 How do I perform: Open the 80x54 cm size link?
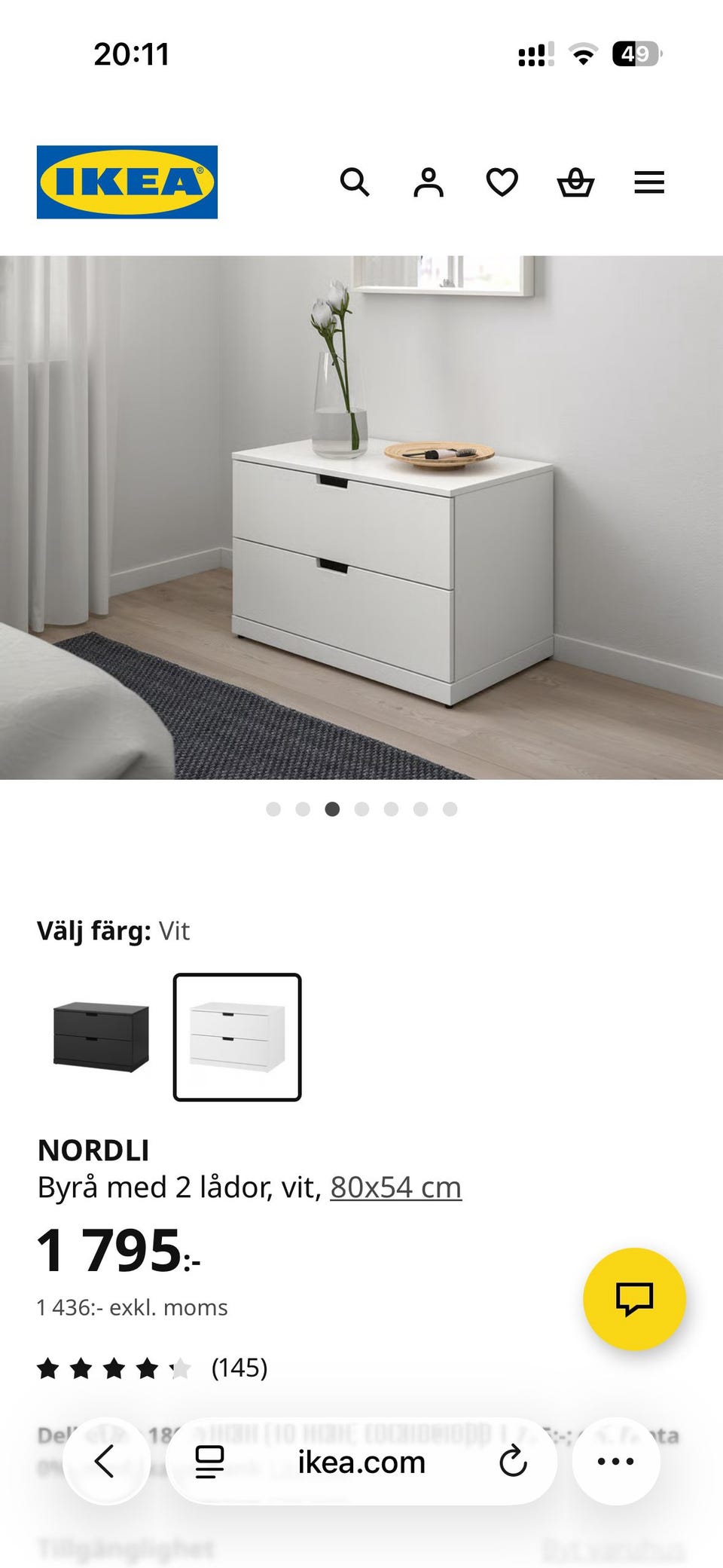[395, 1187]
